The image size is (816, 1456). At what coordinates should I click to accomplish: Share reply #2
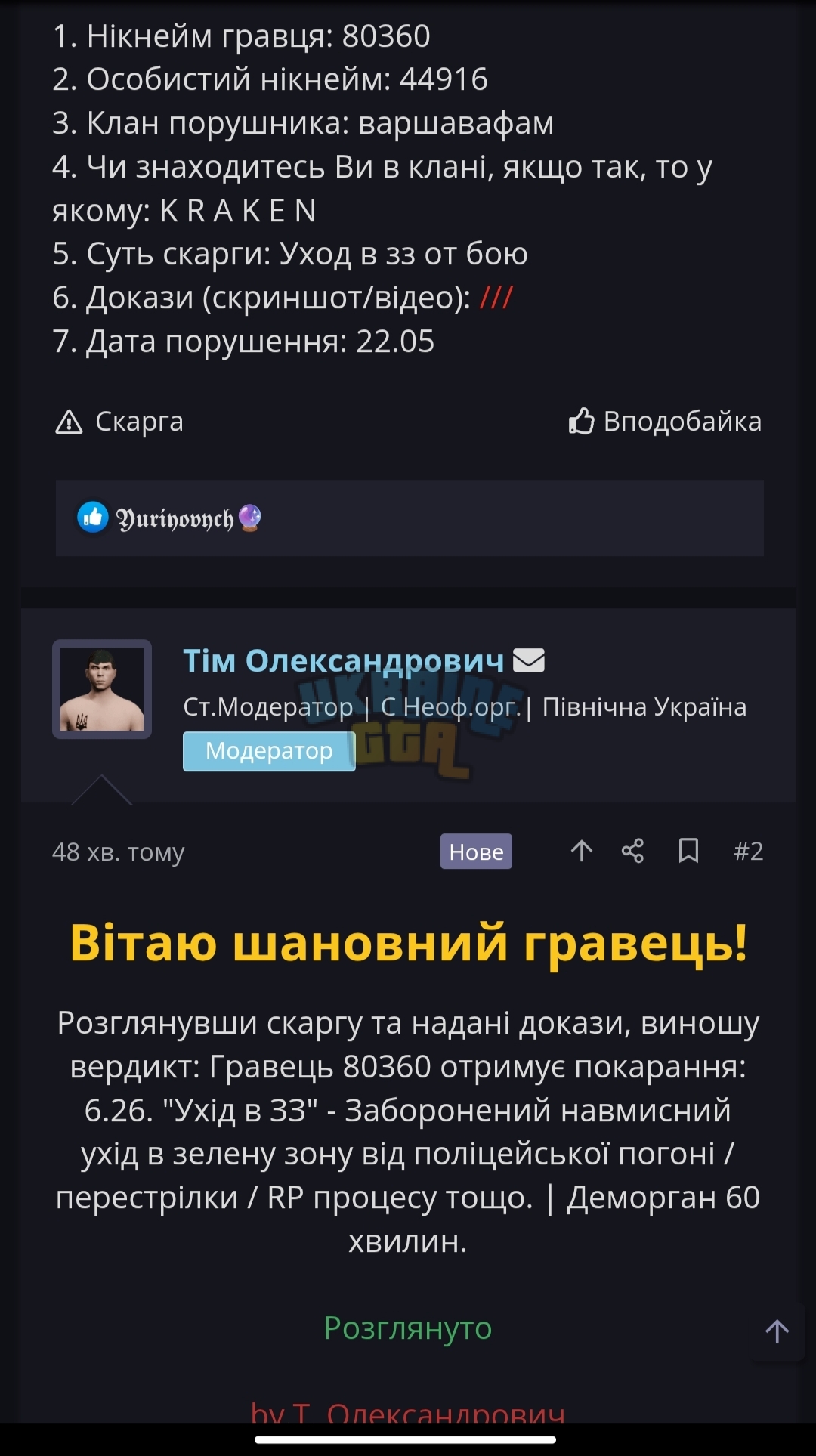point(633,851)
